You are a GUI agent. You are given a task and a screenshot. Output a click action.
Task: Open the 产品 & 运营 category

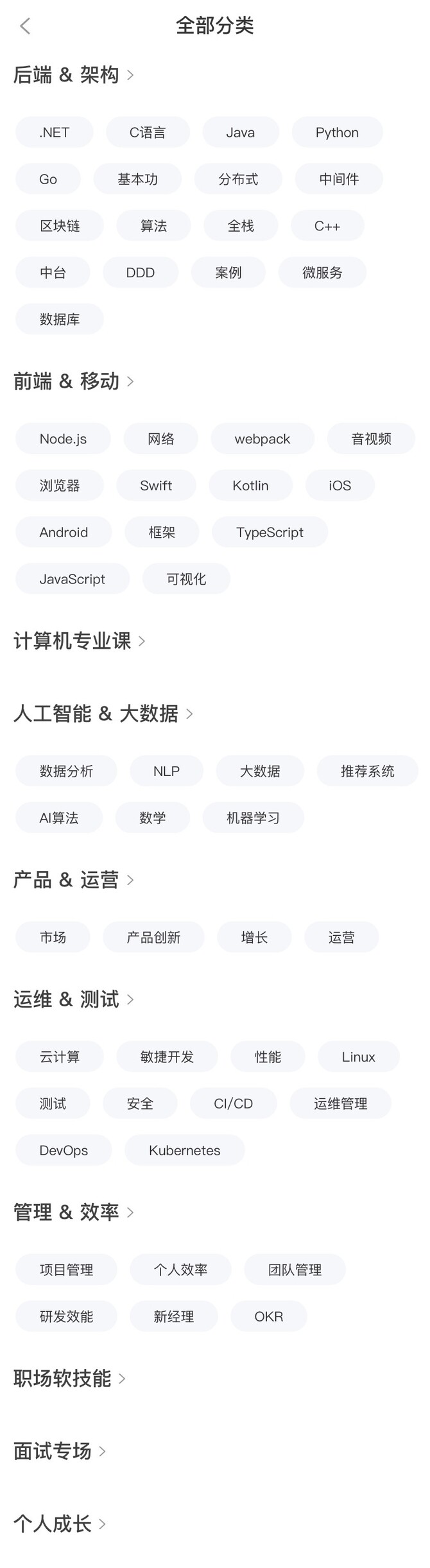pyautogui.click(x=73, y=880)
